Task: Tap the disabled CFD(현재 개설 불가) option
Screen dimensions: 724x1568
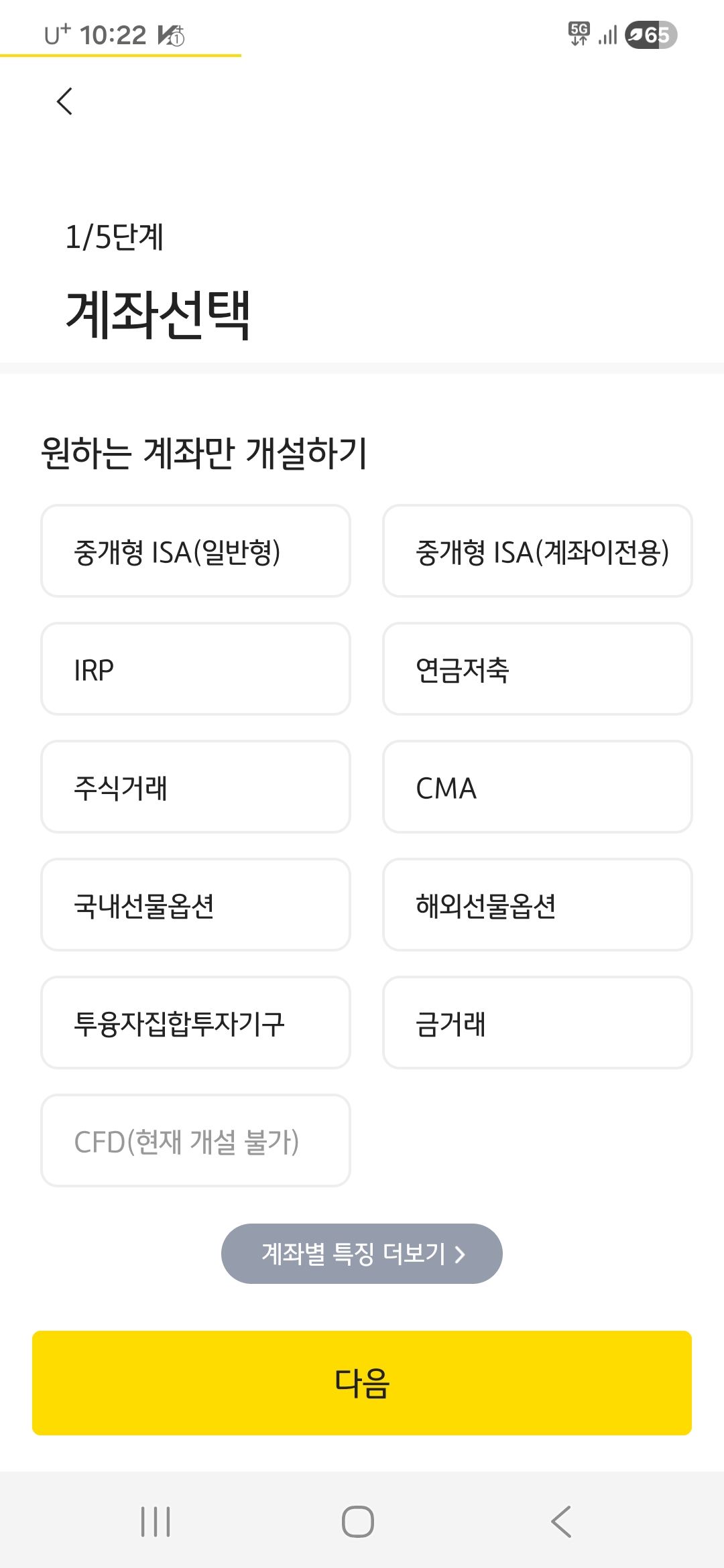Action: coord(196,1140)
